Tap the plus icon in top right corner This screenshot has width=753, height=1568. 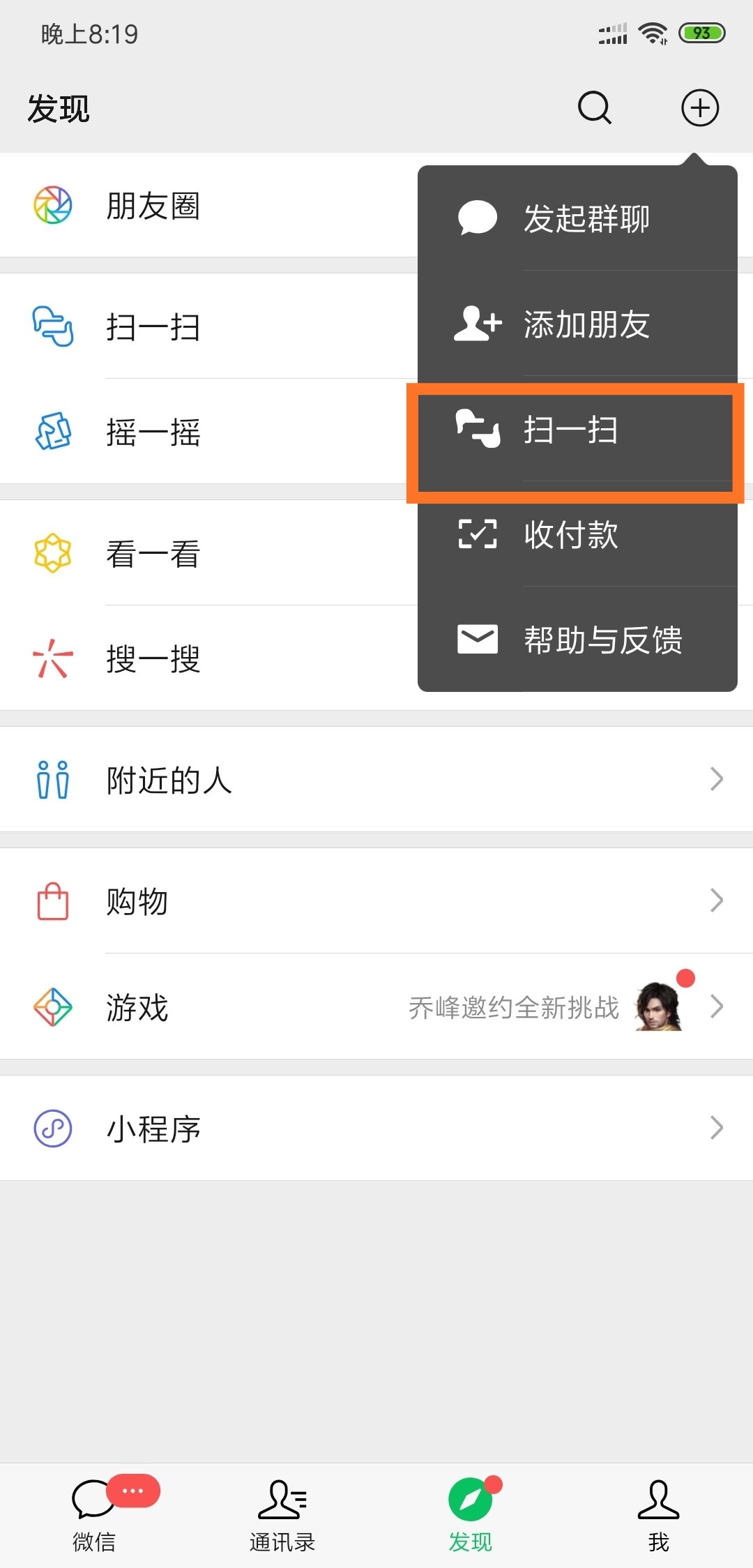(x=700, y=107)
